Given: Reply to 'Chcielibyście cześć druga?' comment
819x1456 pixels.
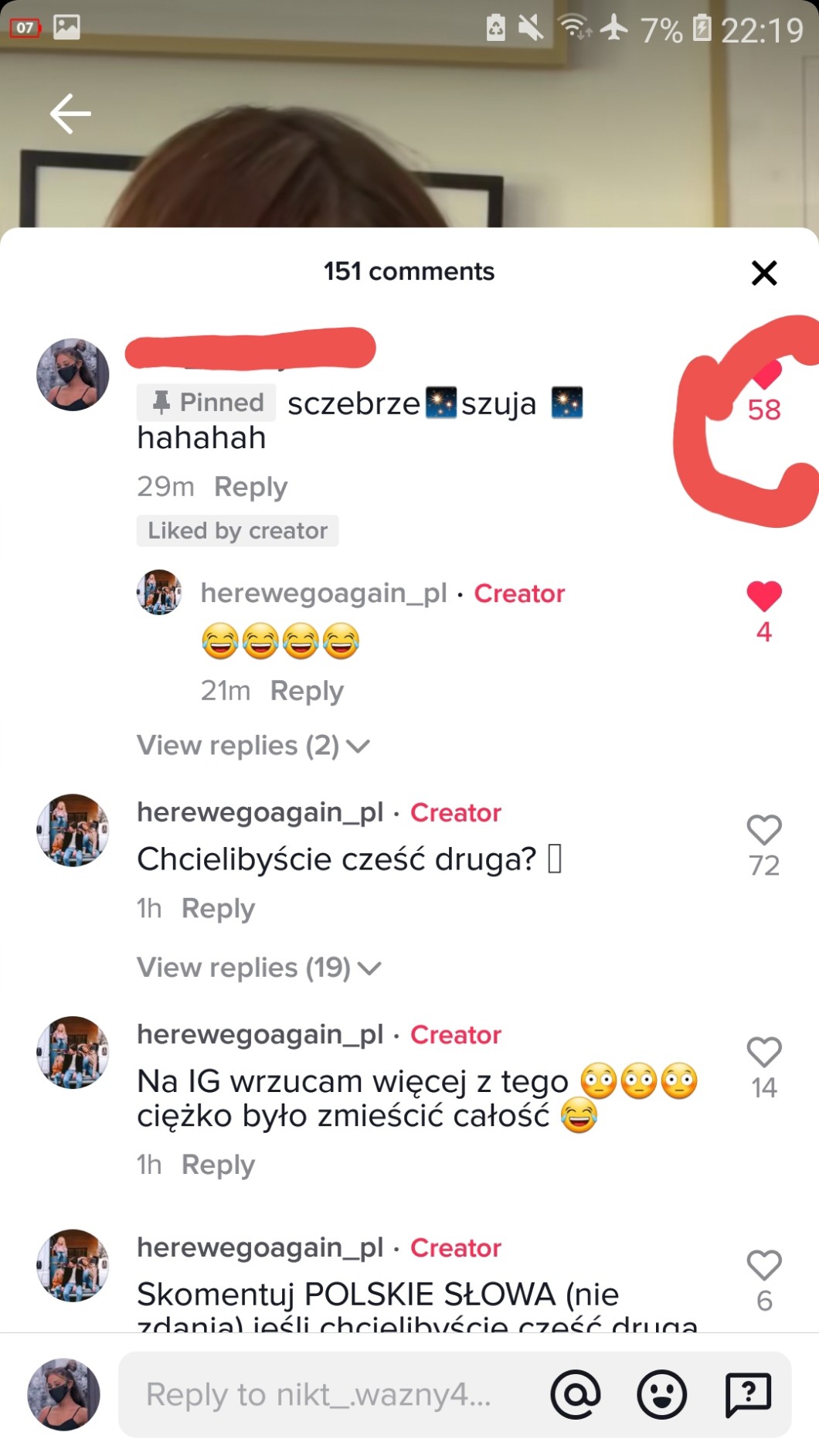Looking at the screenshot, I should [x=218, y=909].
